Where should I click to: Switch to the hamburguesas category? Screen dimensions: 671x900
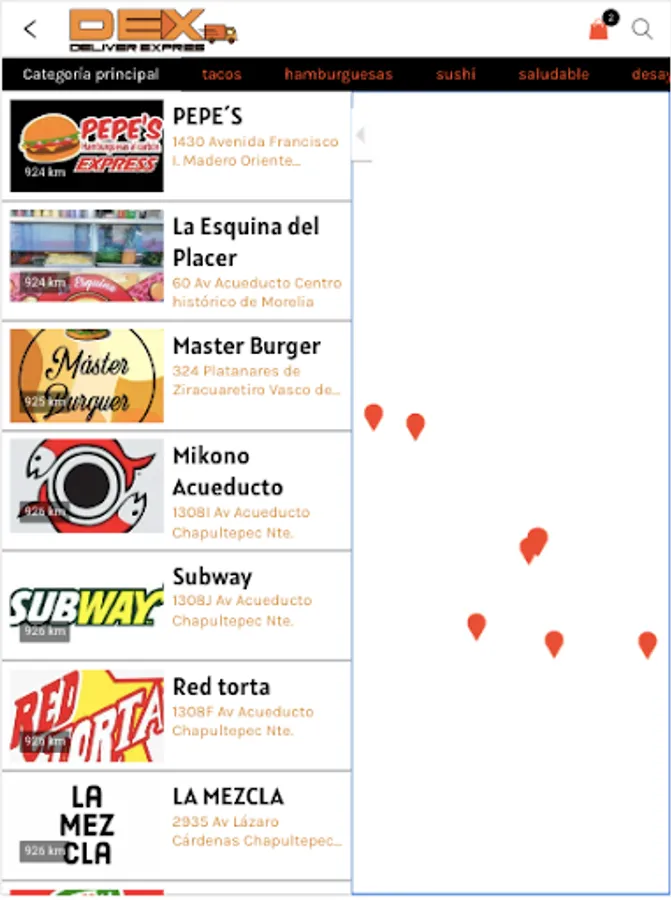click(x=338, y=74)
